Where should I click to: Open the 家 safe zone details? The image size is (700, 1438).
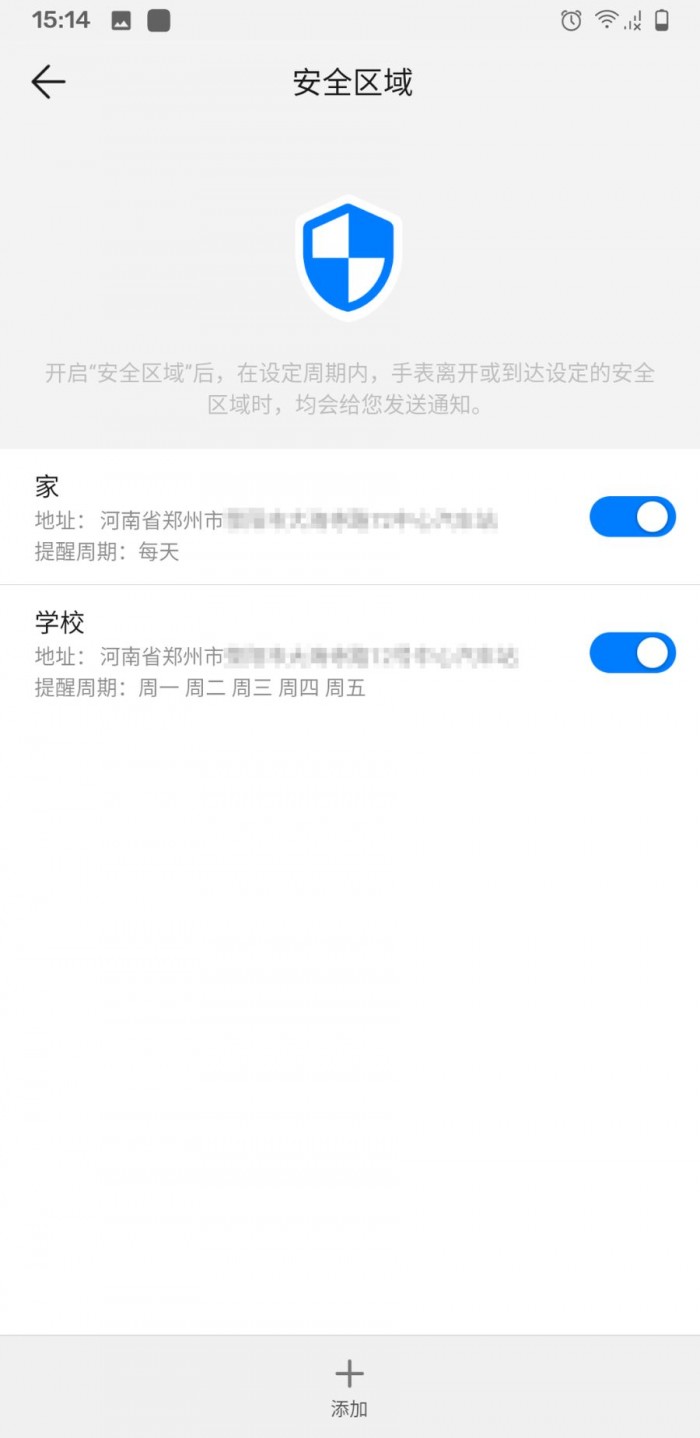280,517
